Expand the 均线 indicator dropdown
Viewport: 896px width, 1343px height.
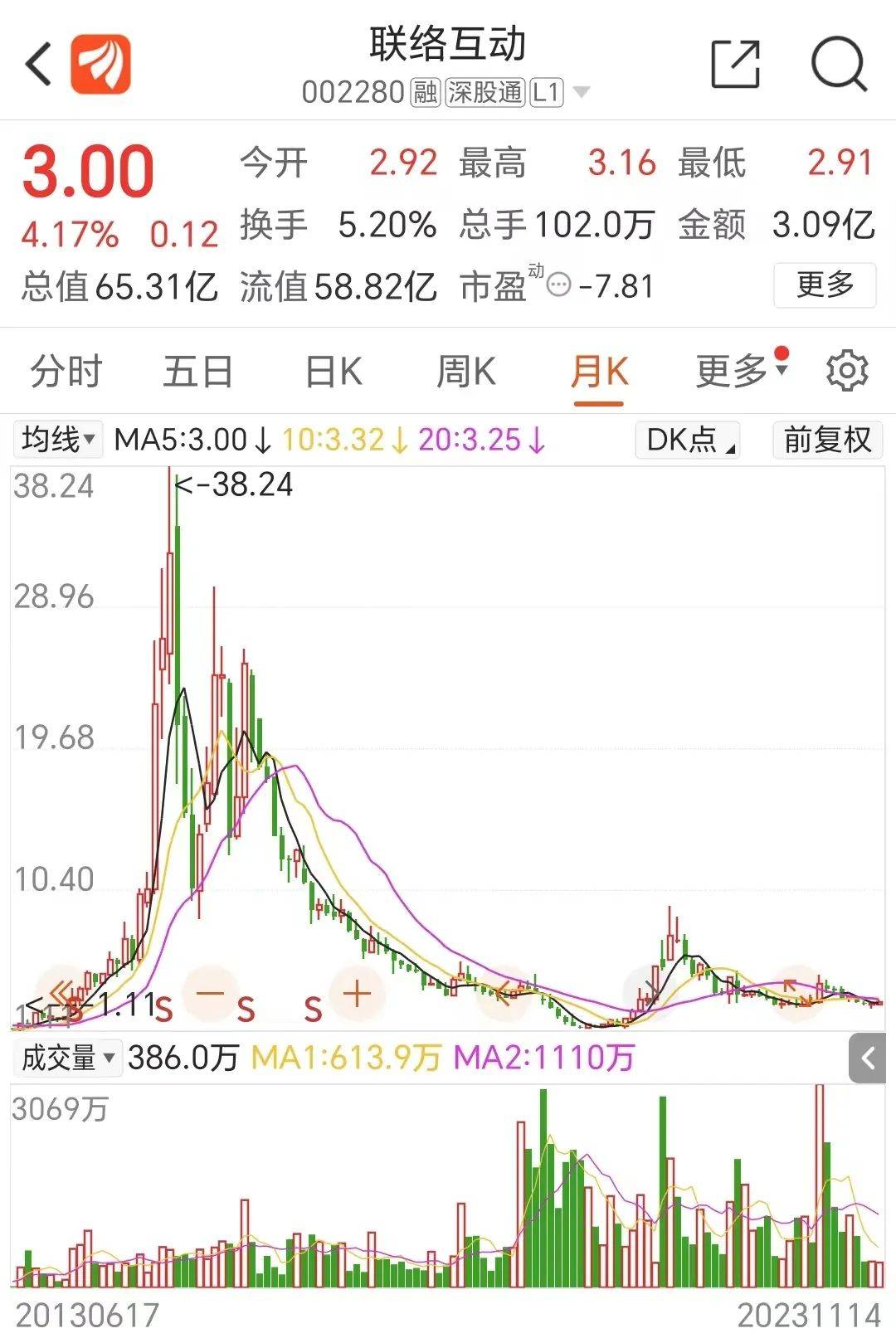pyautogui.click(x=58, y=440)
